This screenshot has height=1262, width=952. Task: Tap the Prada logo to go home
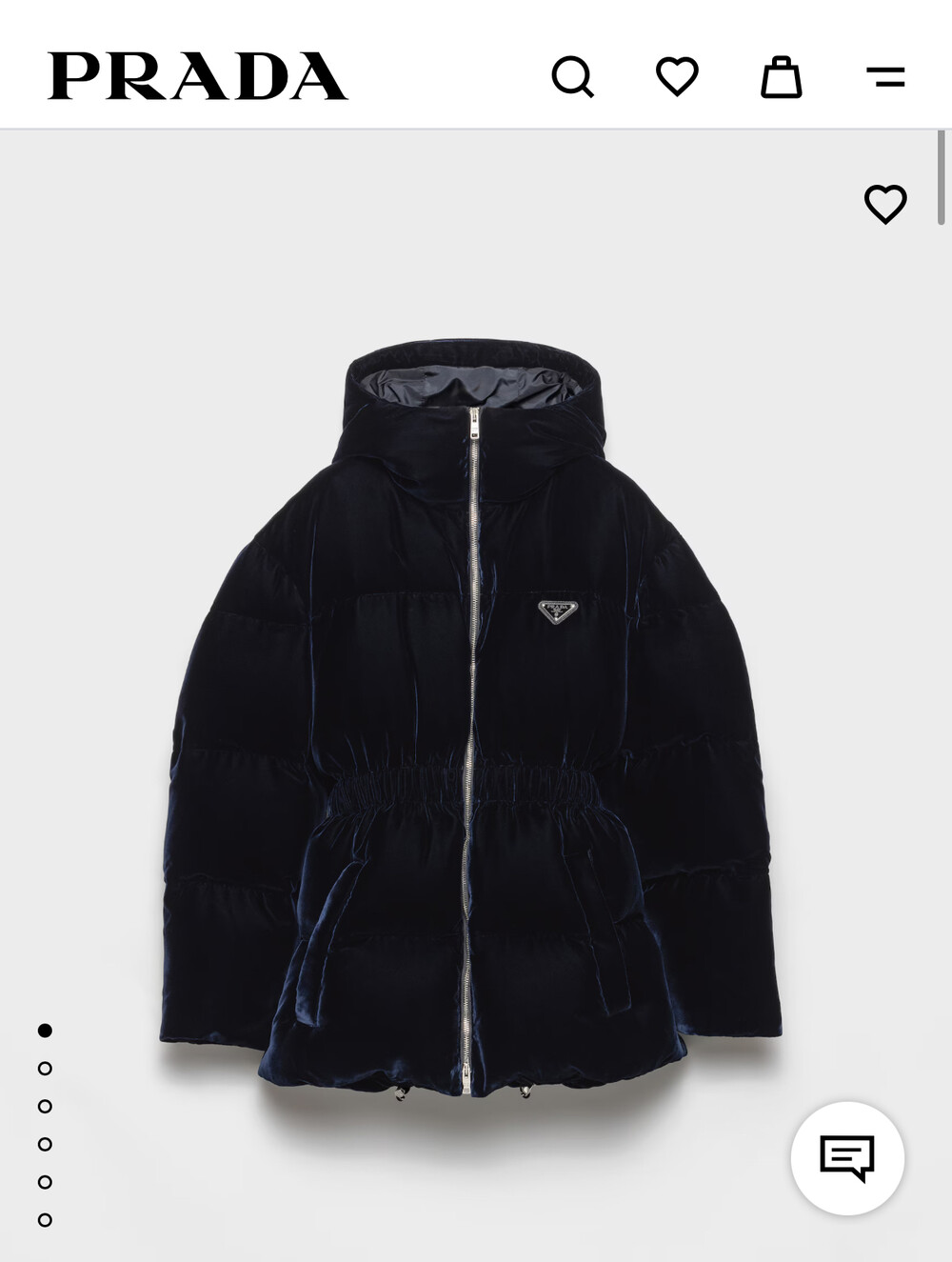[x=198, y=76]
